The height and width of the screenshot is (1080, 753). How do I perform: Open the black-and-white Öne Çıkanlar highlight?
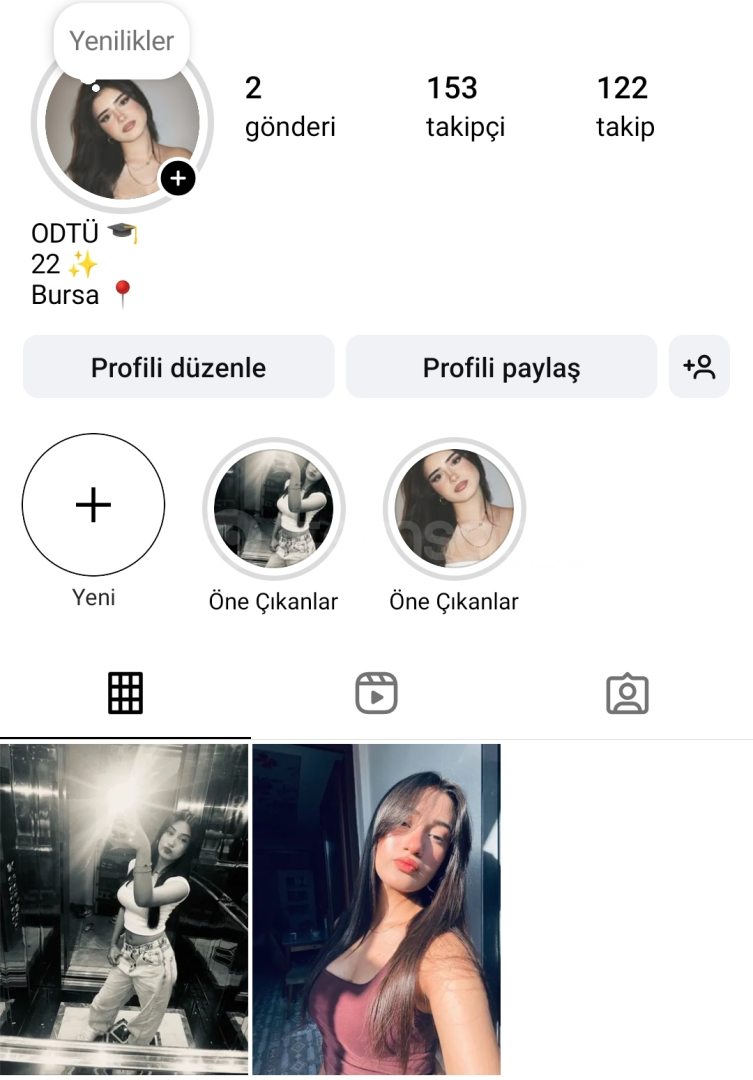click(x=273, y=509)
